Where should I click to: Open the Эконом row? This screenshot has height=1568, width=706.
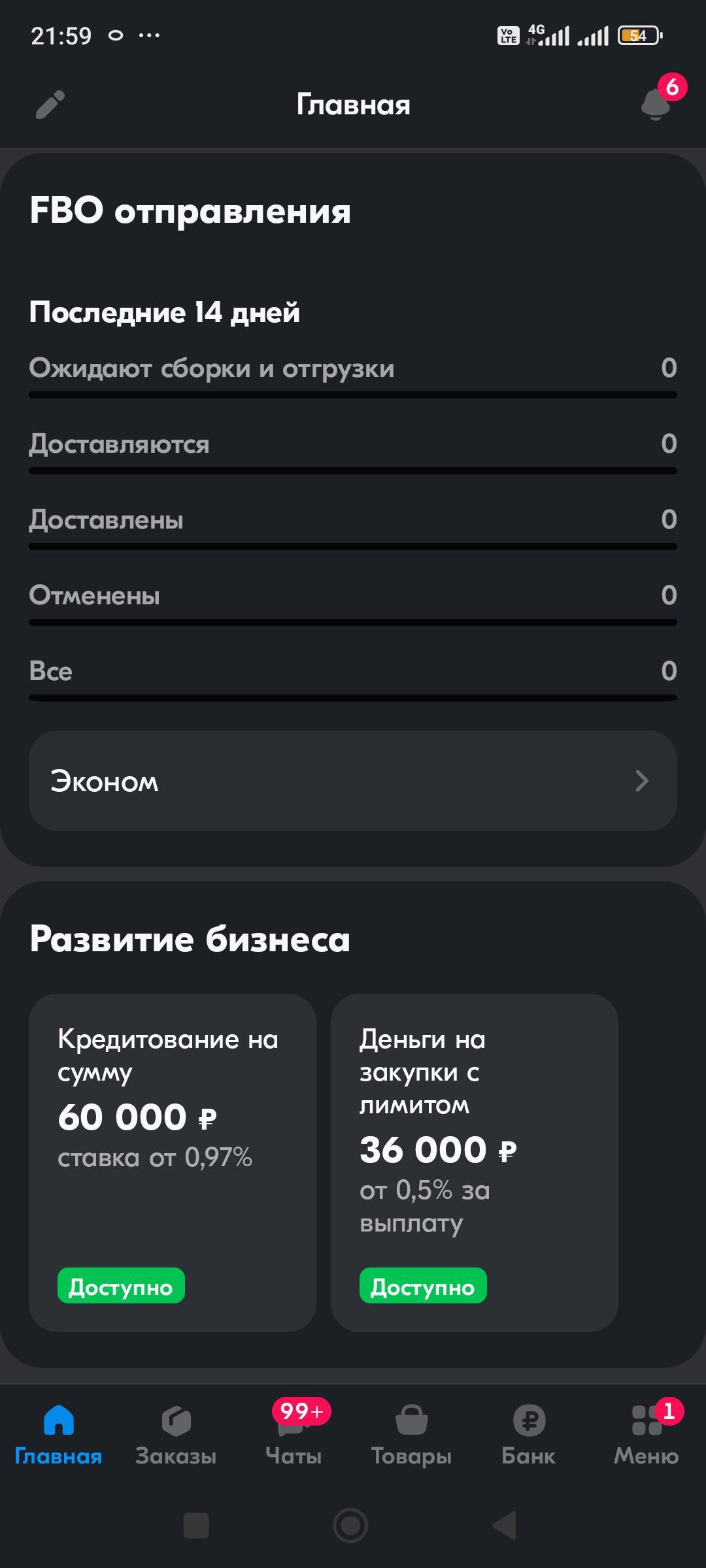352,781
